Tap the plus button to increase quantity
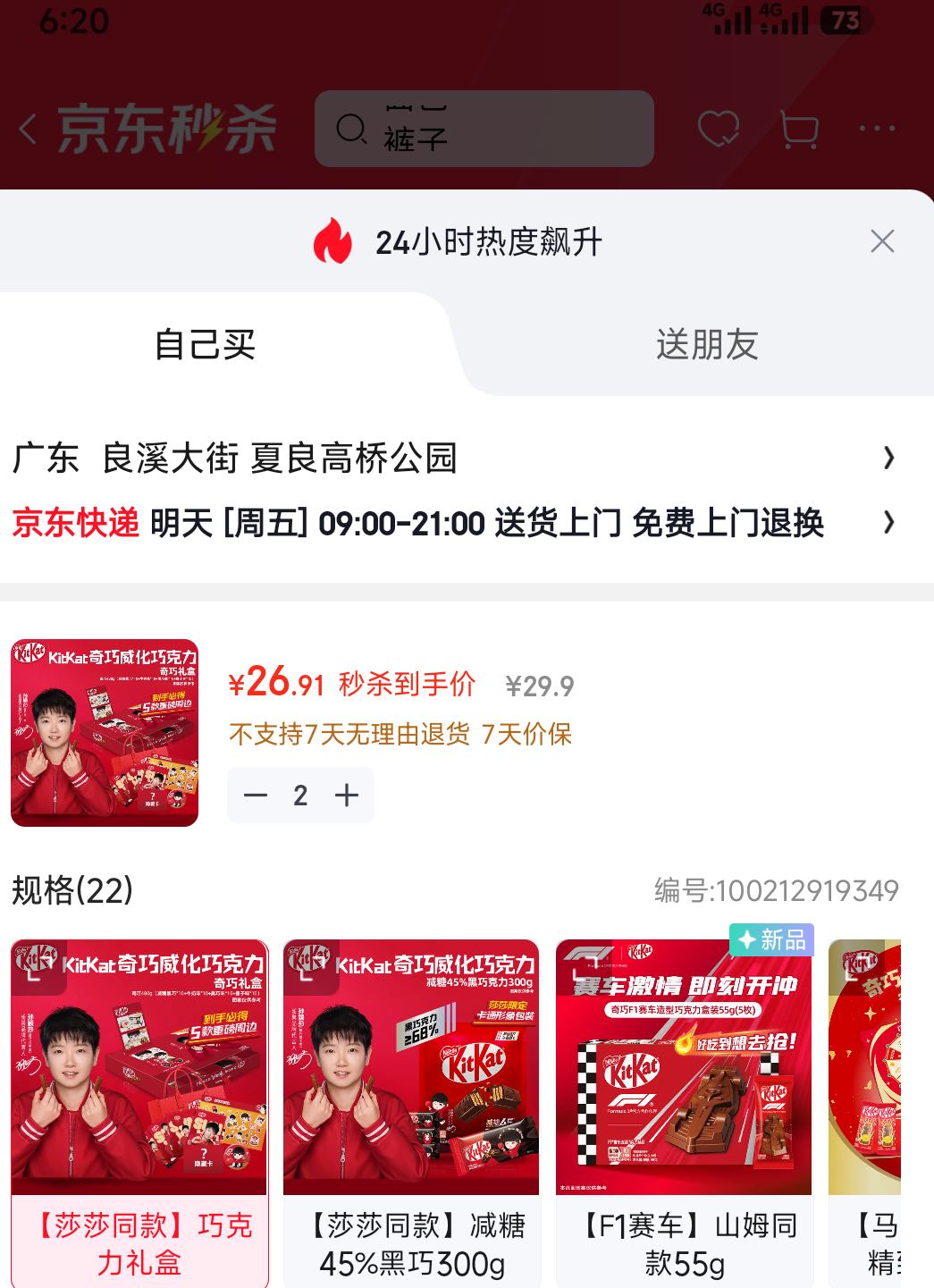This screenshot has width=934, height=1288. point(347,794)
